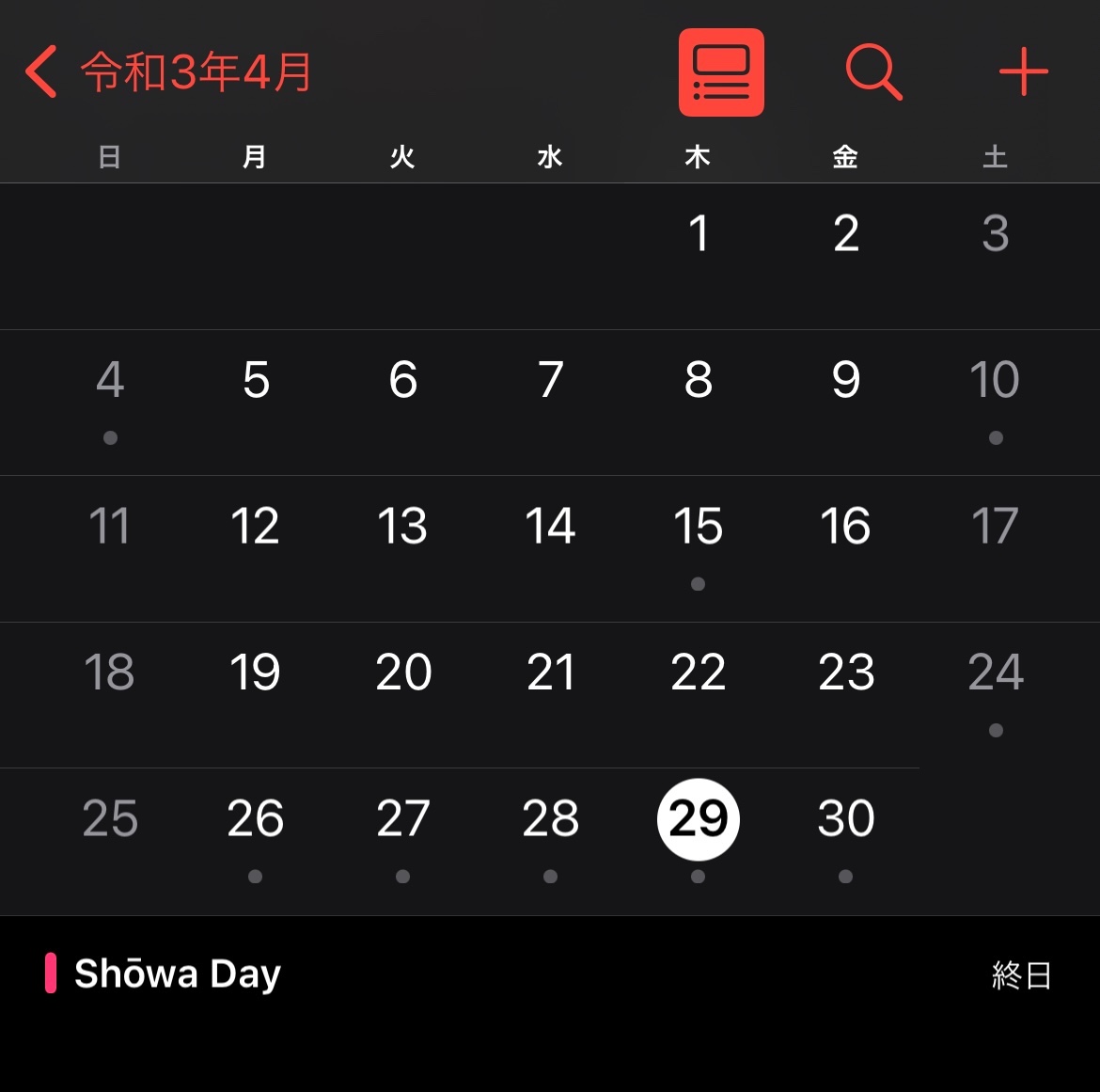Tap the highlighted date 29
This screenshot has width=1100, height=1092.
(x=698, y=818)
